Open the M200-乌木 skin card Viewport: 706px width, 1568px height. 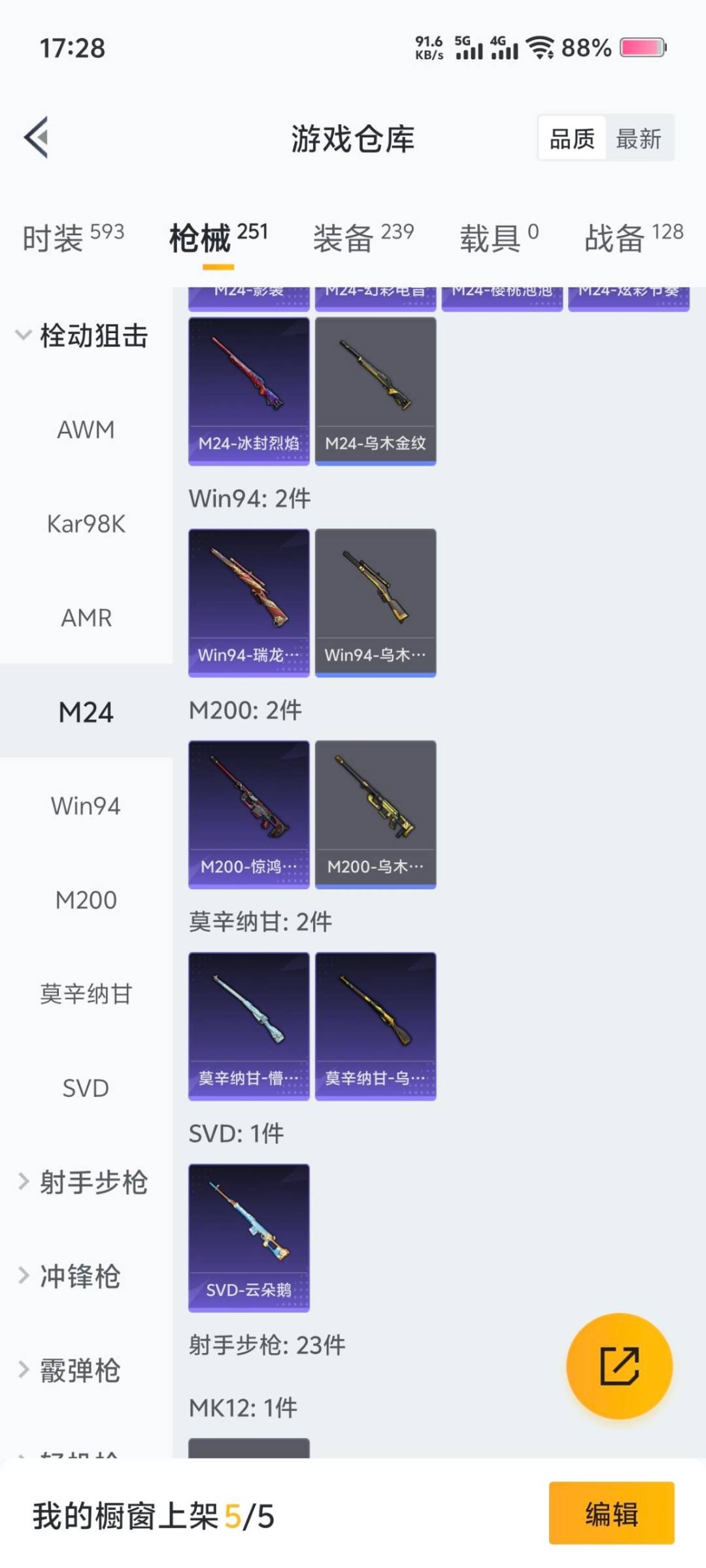pos(375,810)
